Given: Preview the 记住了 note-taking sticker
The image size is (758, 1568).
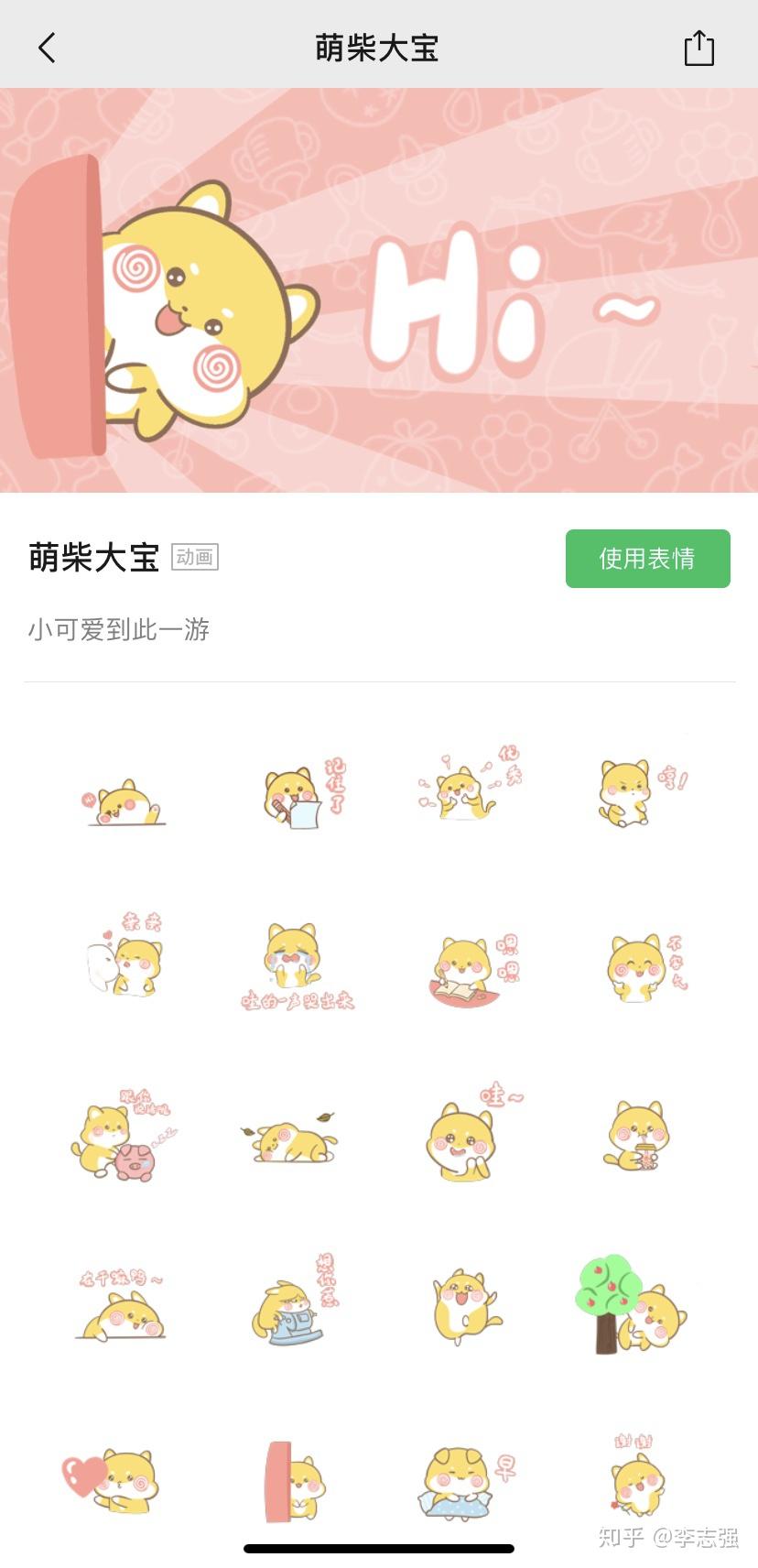Looking at the screenshot, I should [x=304, y=793].
